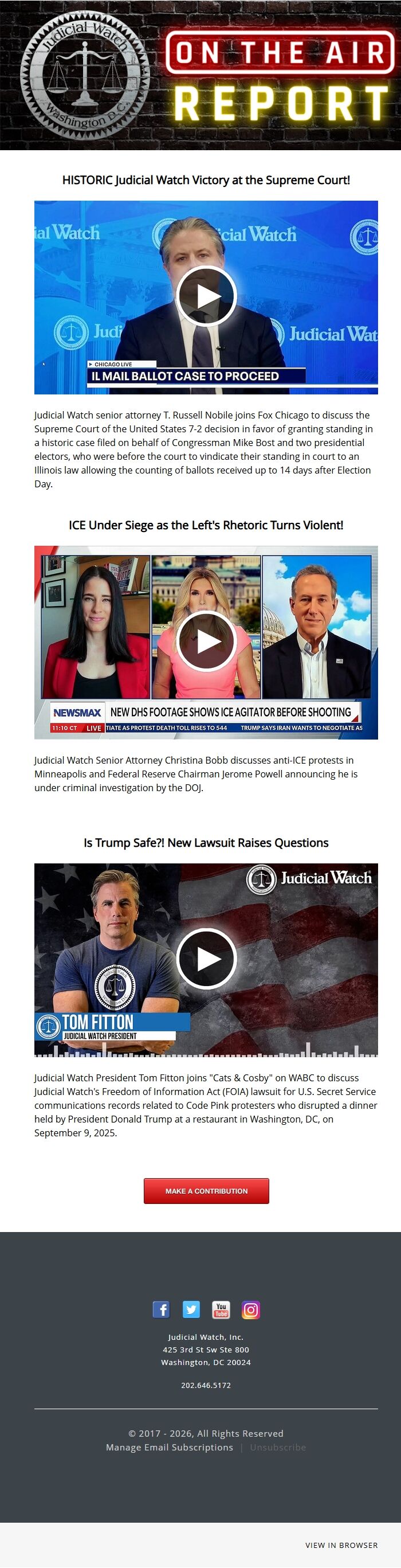
Task: Open Manage Email Subscriptions
Action: click(169, 1447)
